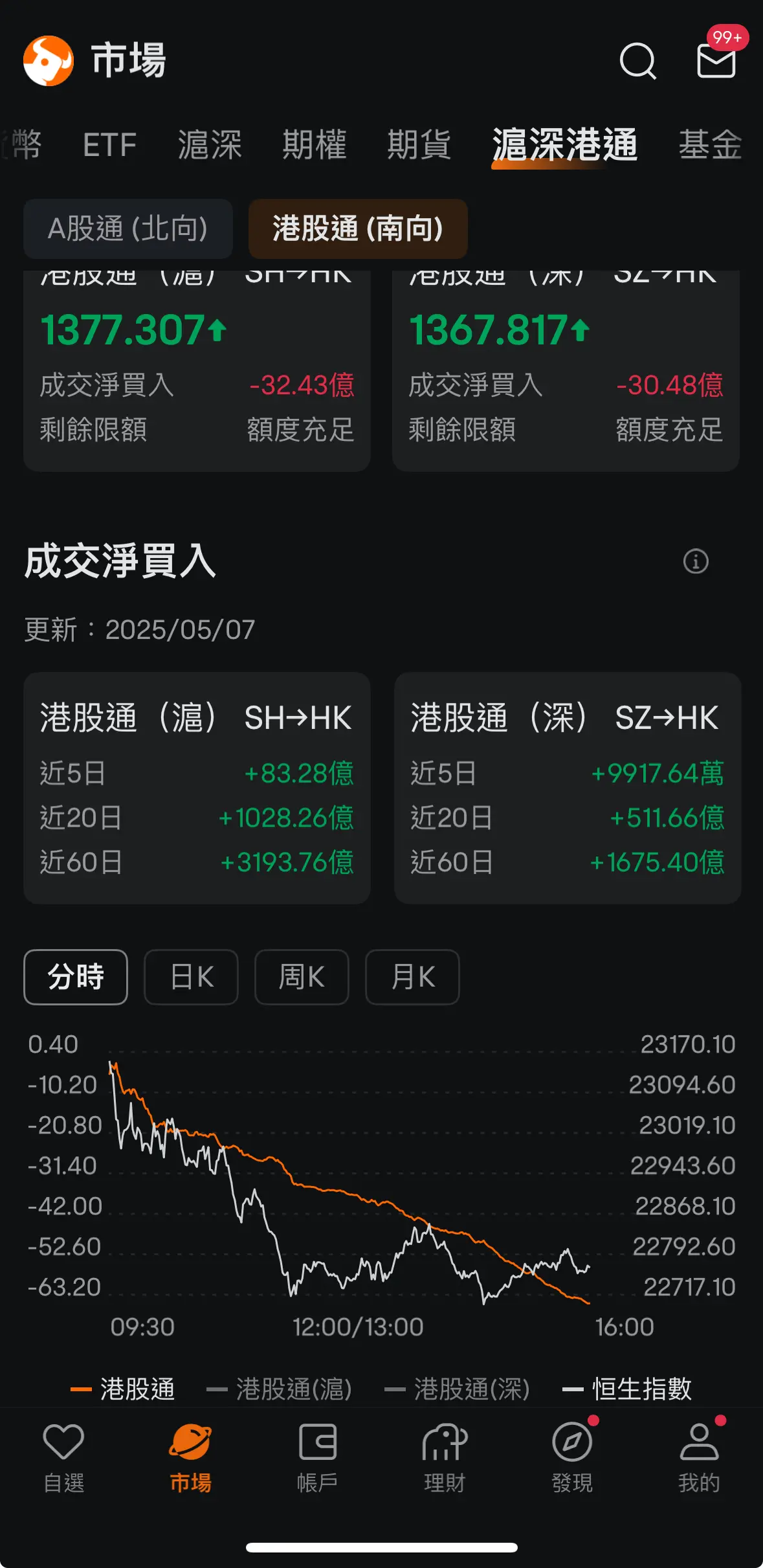763x1568 pixels.
Task: Open the info icon beside 成交淨買入
Action: point(696,561)
